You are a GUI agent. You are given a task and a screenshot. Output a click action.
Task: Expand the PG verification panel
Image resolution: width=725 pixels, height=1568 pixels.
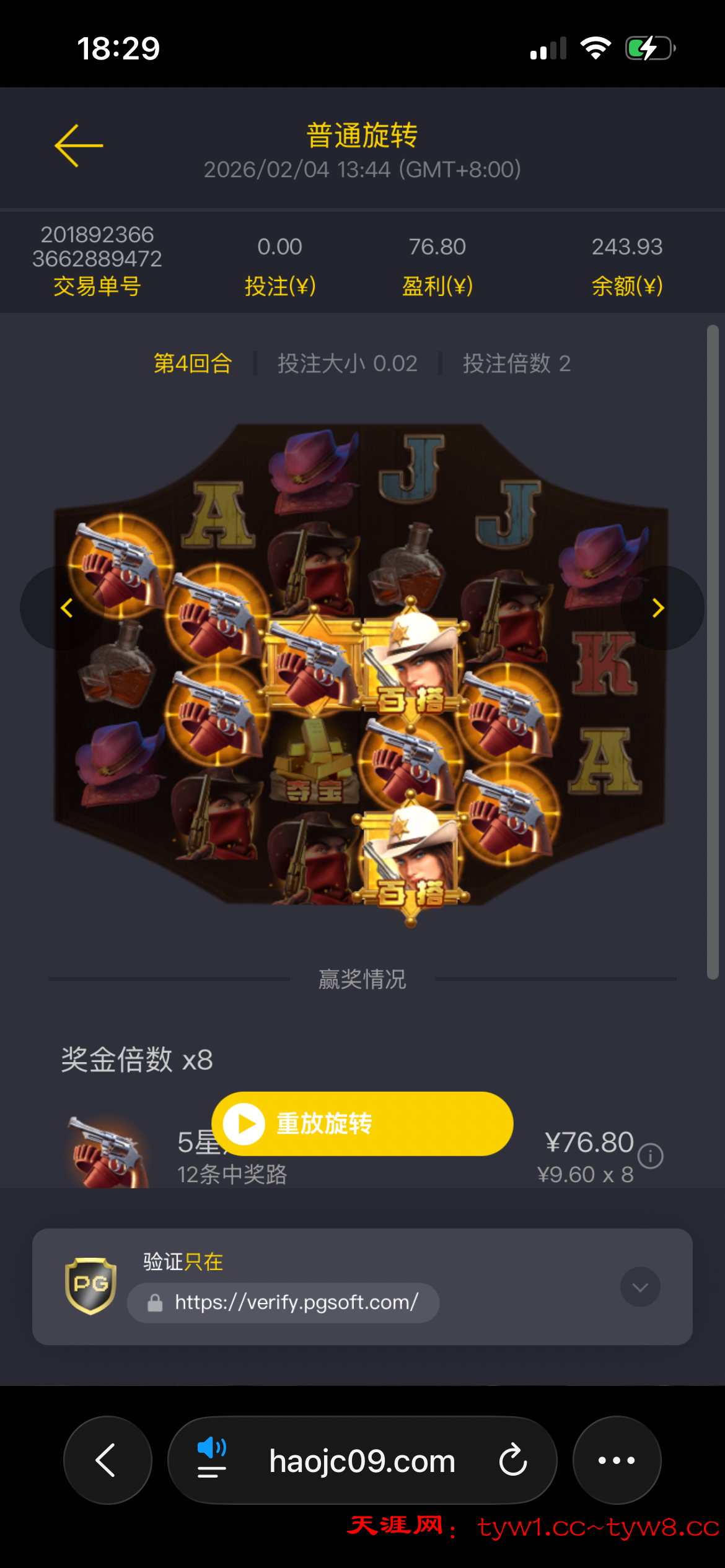pyautogui.click(x=639, y=1287)
